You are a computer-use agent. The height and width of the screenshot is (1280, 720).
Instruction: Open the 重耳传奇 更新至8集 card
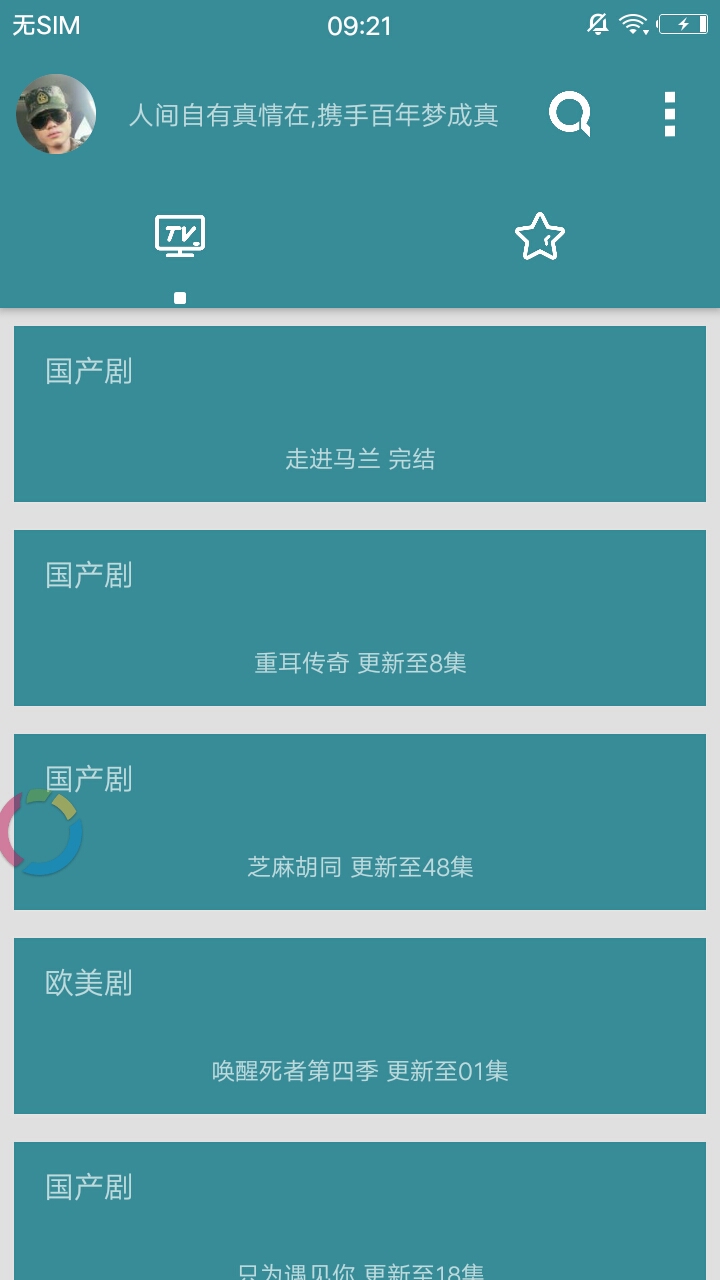[x=360, y=618]
